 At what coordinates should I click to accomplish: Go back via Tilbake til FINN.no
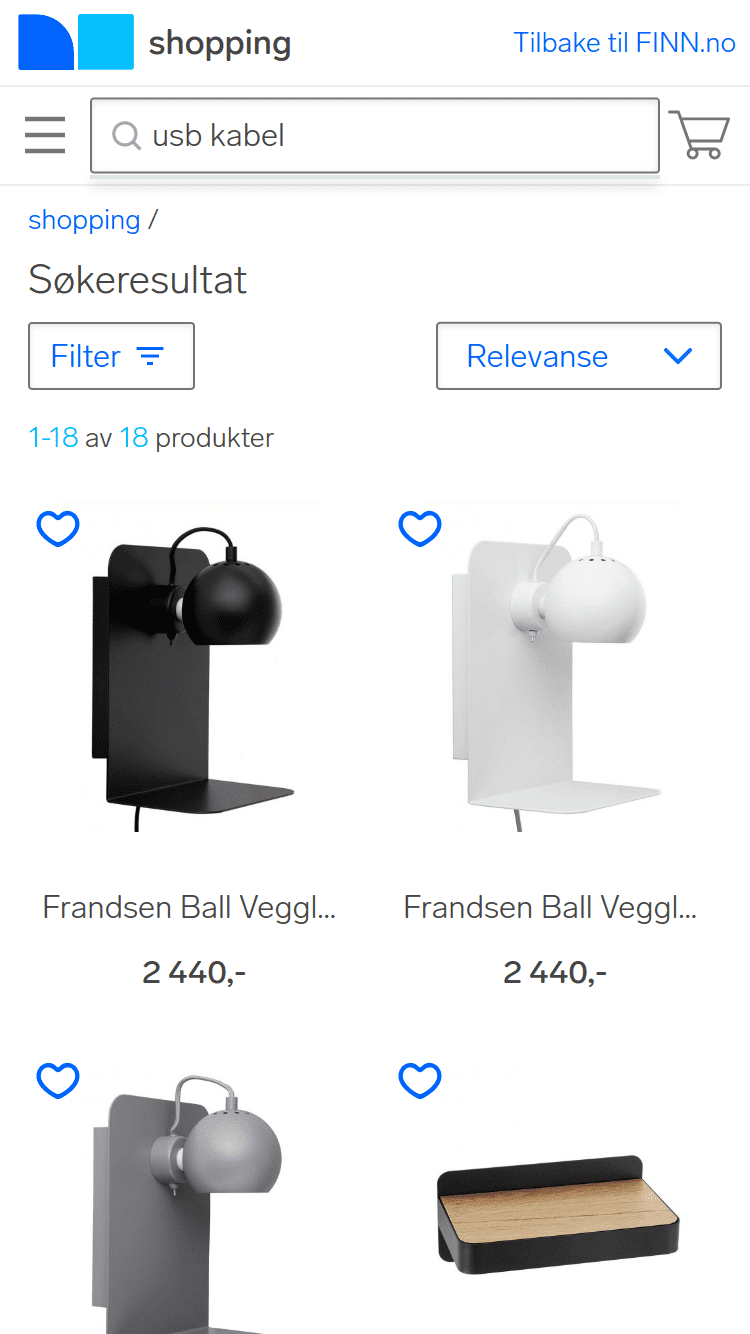pos(624,43)
